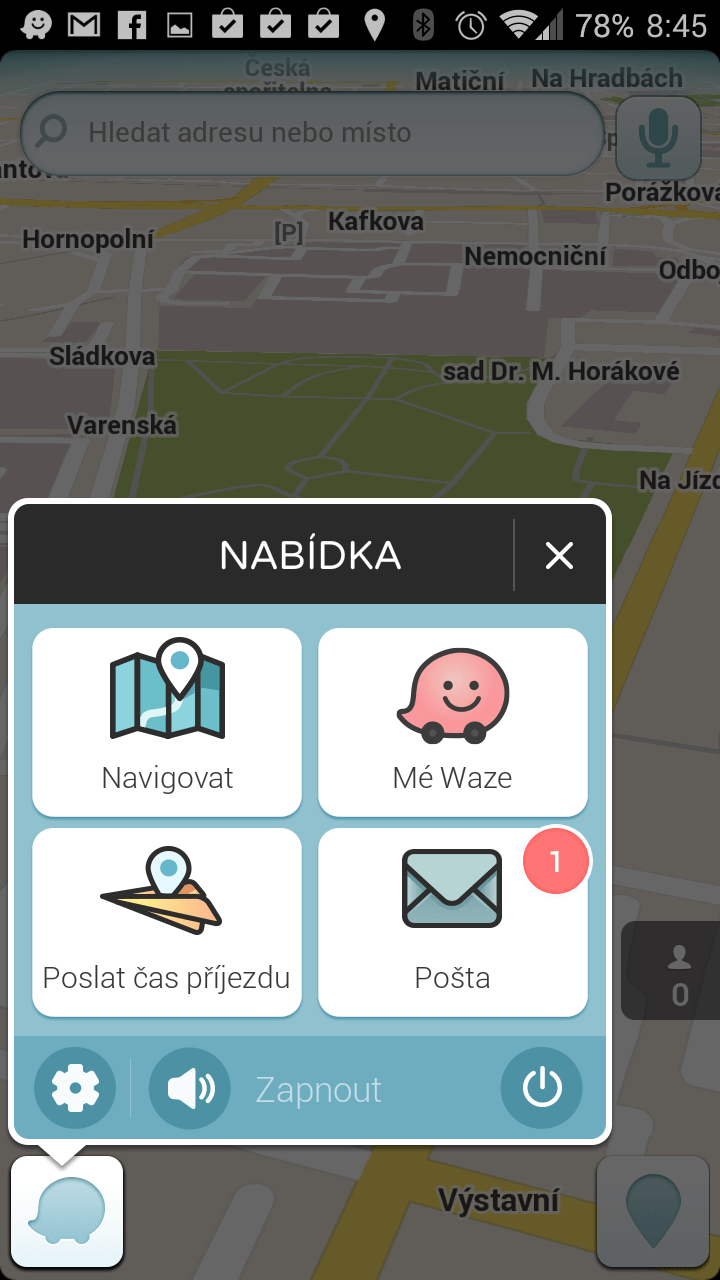The width and height of the screenshot is (720, 1280).
Task: Close the Nabídka menu
Action: point(559,555)
